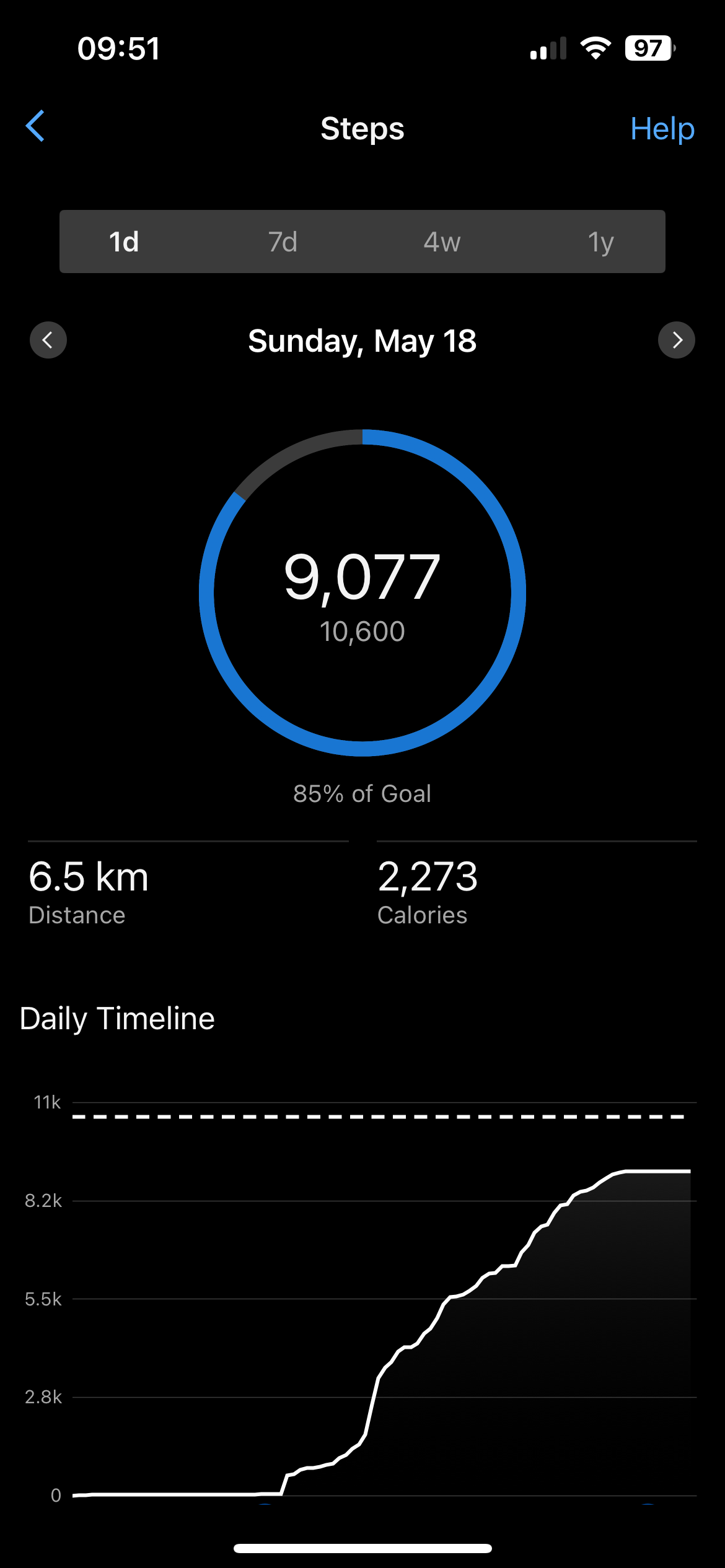Switch to the 7d view
Screen dimensions: 725x1568
(283, 242)
